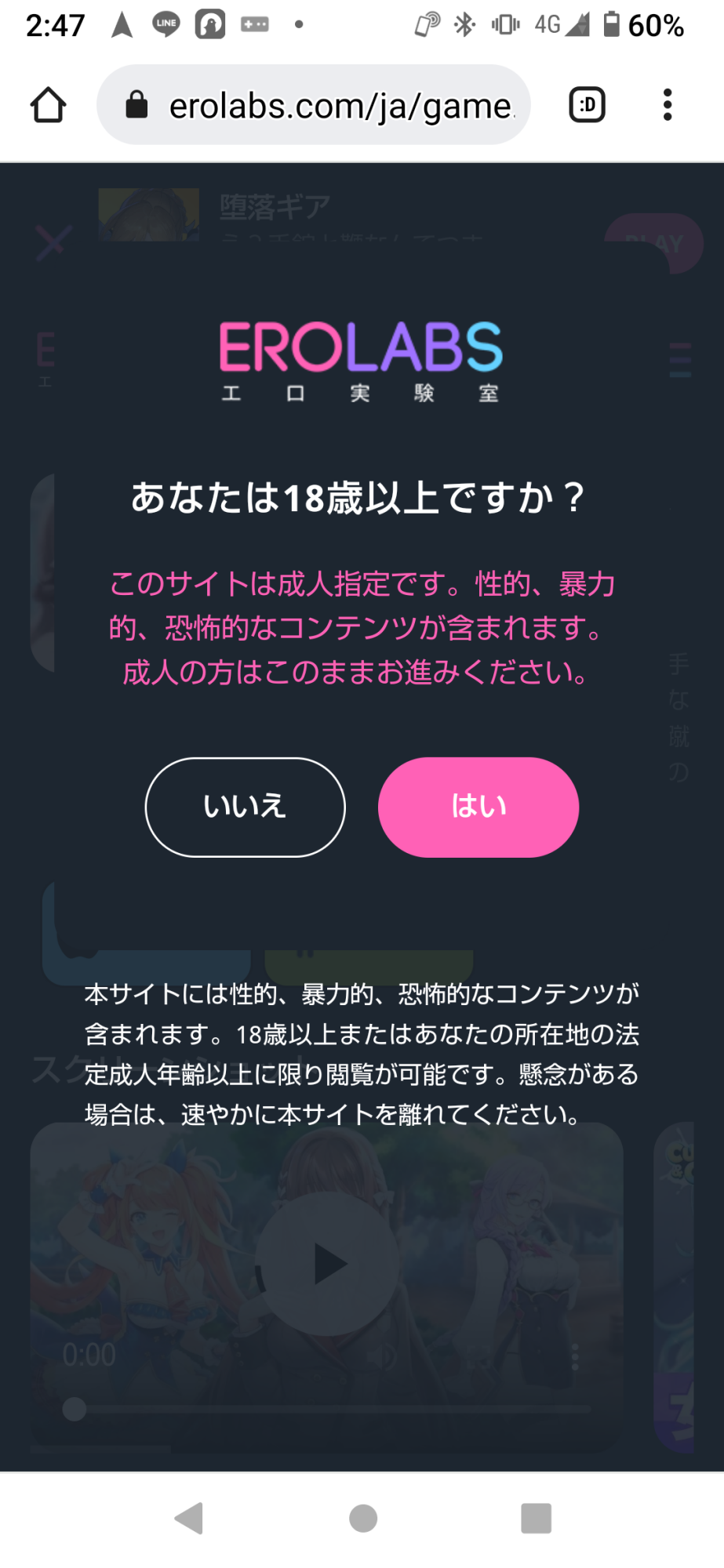724x1568 pixels.
Task: Confirm age by tapping はい
Action: 478,807
